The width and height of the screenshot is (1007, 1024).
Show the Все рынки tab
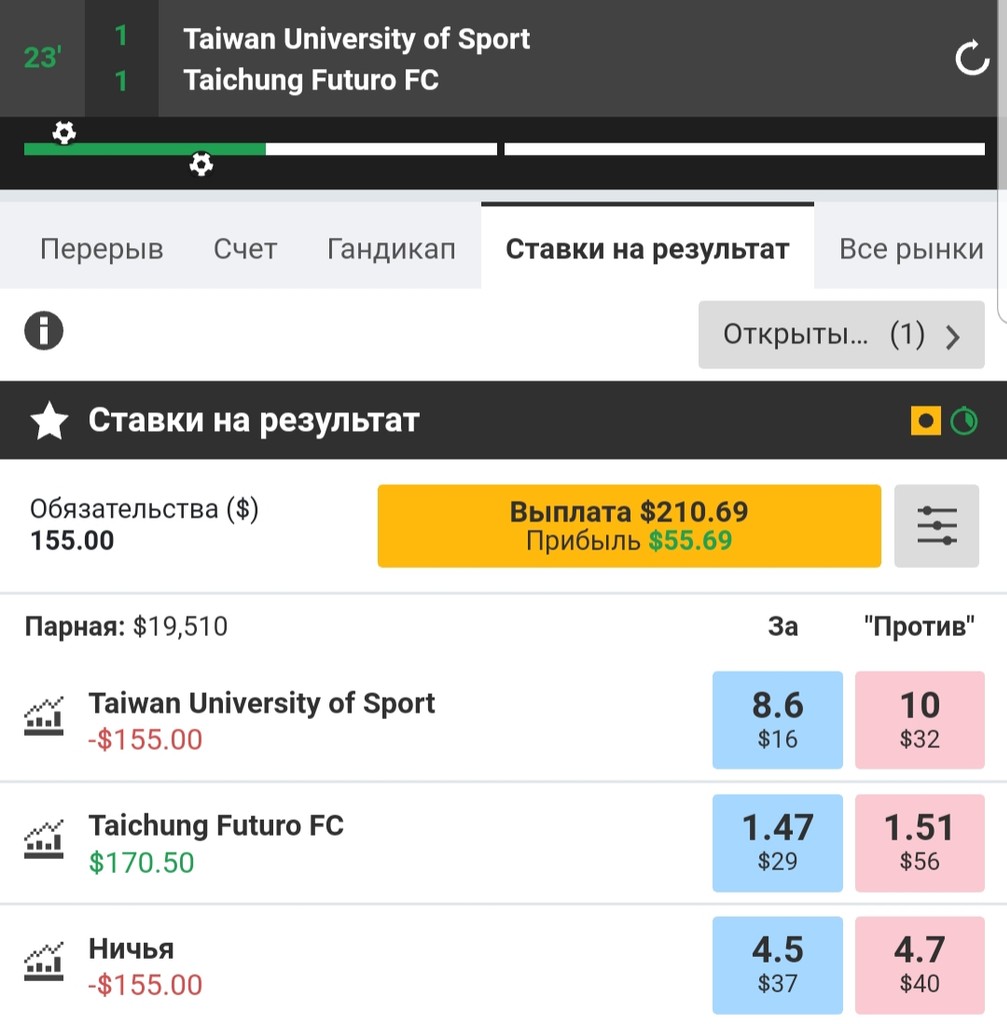pos(911,249)
